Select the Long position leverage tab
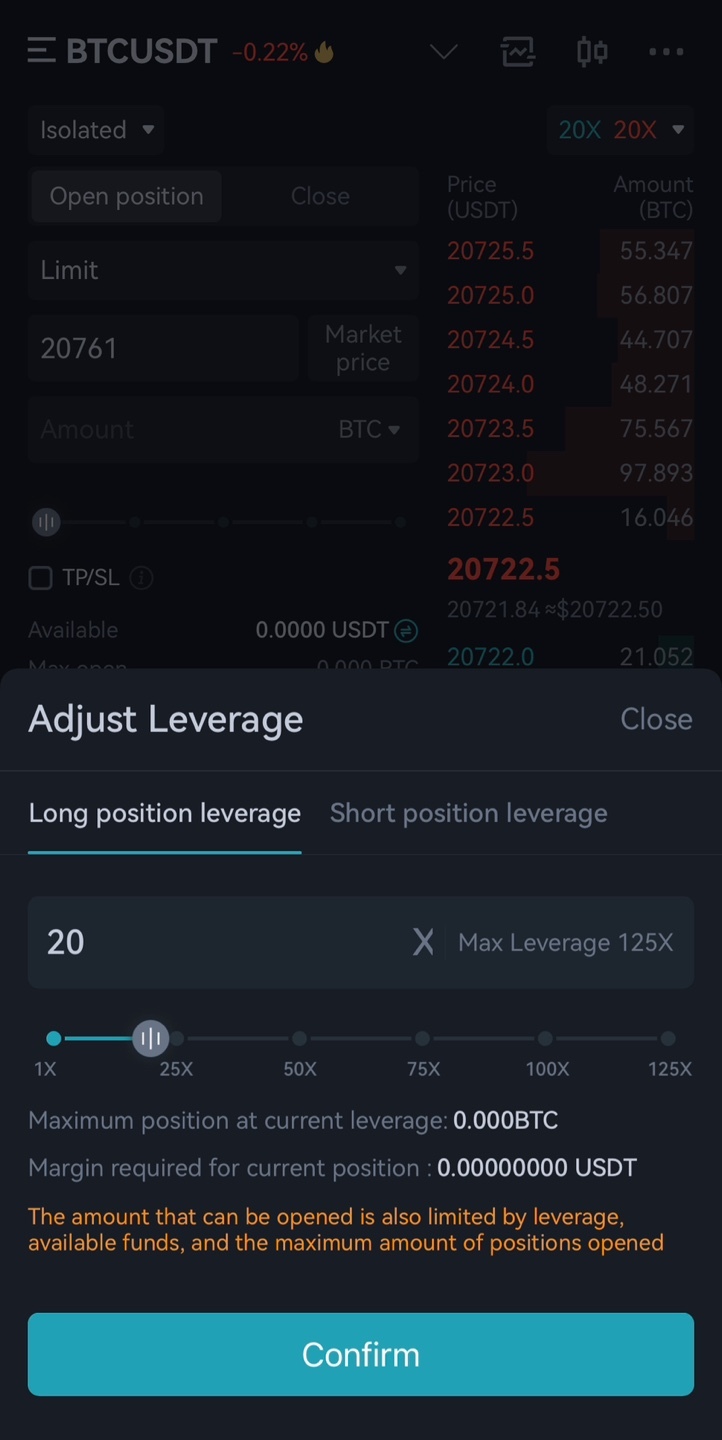 pos(164,813)
